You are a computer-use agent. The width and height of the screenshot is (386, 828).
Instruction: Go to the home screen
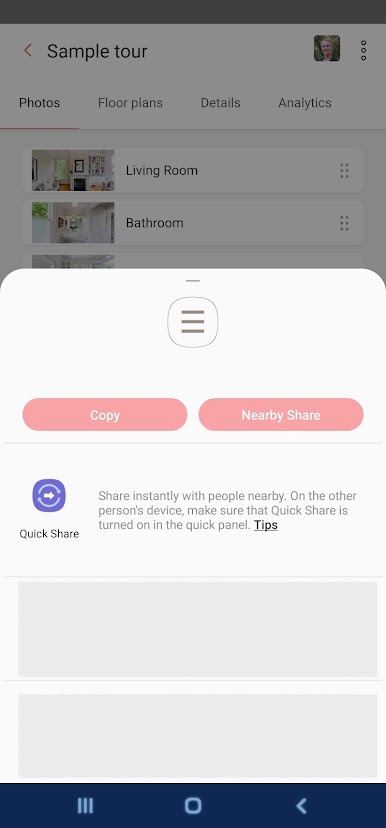pos(193,805)
